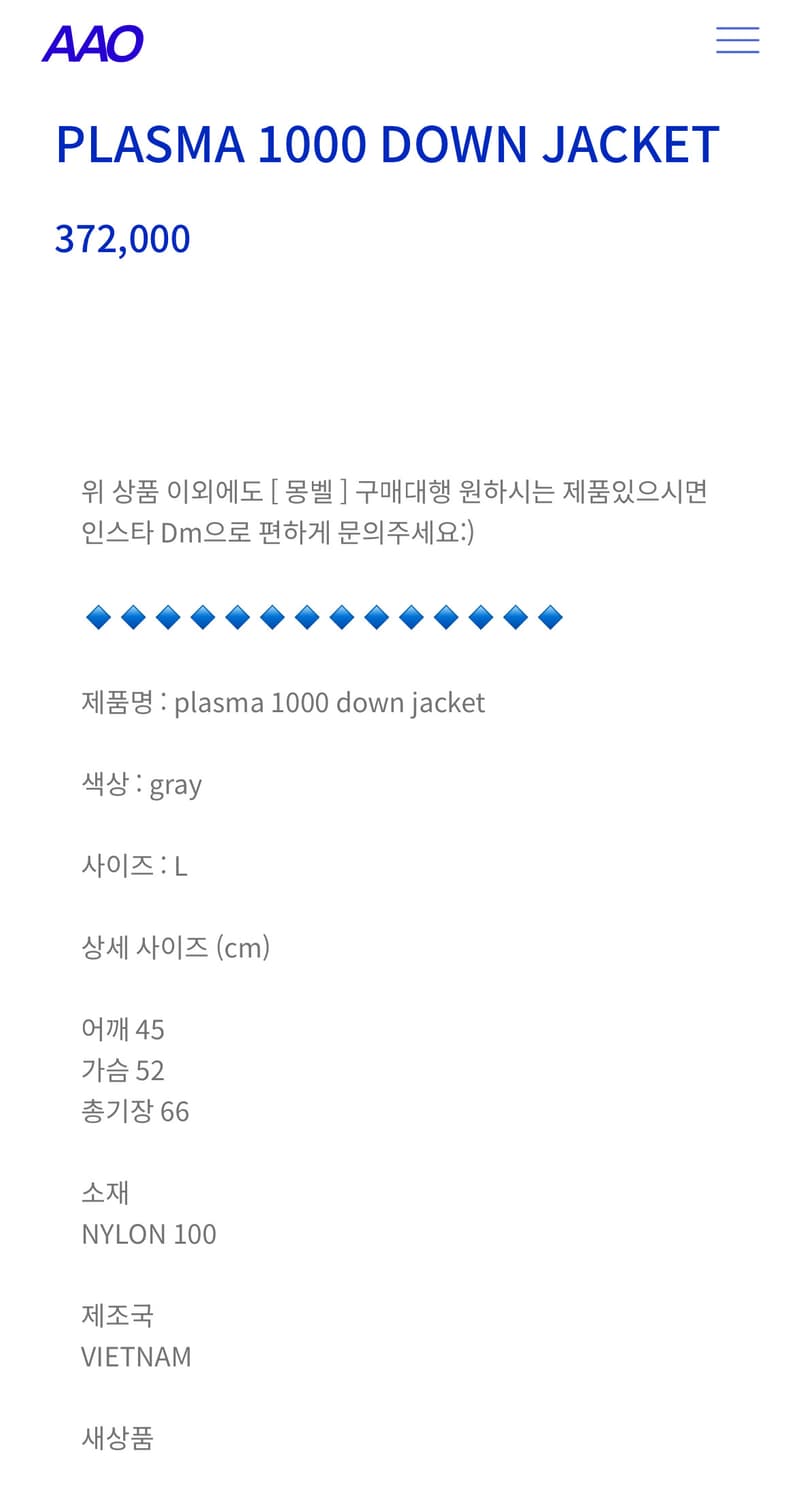The height and width of the screenshot is (1500, 803).
Task: Open the hamburger navigation menu
Action: [x=737, y=40]
